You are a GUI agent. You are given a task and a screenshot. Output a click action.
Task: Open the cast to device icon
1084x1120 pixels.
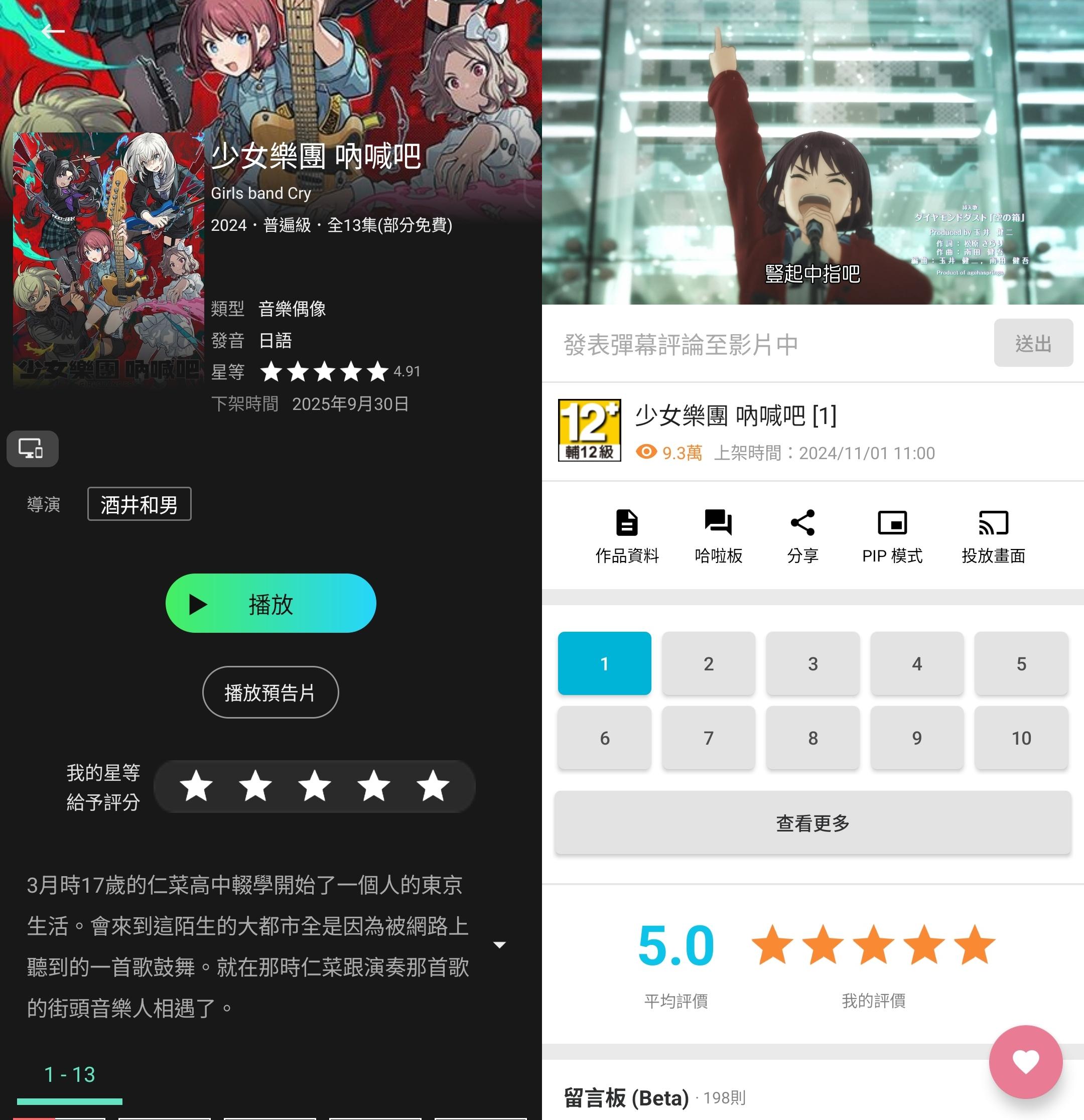pyautogui.click(x=32, y=449)
